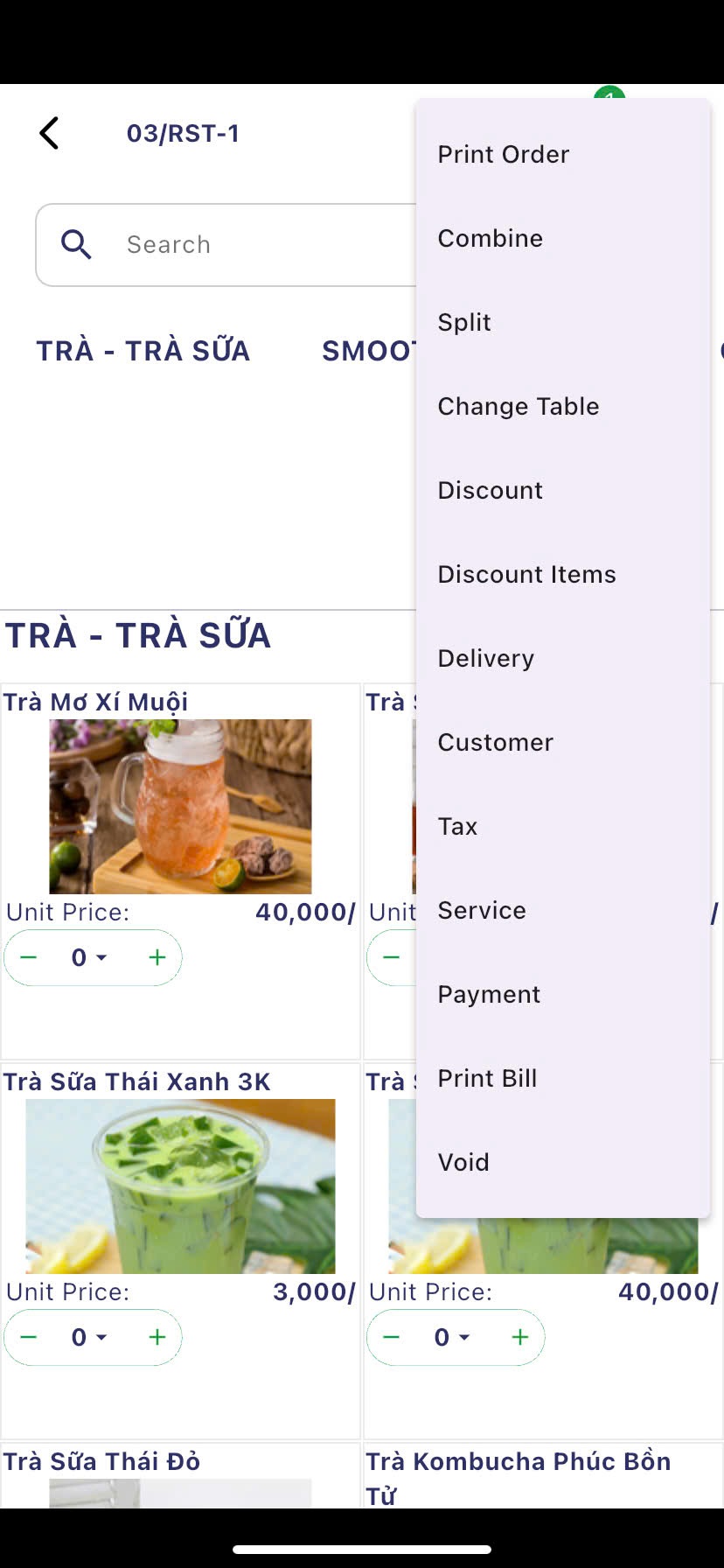Tap the plus icon for Trà Mơ Xí Muội
Image resolution: width=724 pixels, height=1568 pixels.
pyautogui.click(x=157, y=957)
